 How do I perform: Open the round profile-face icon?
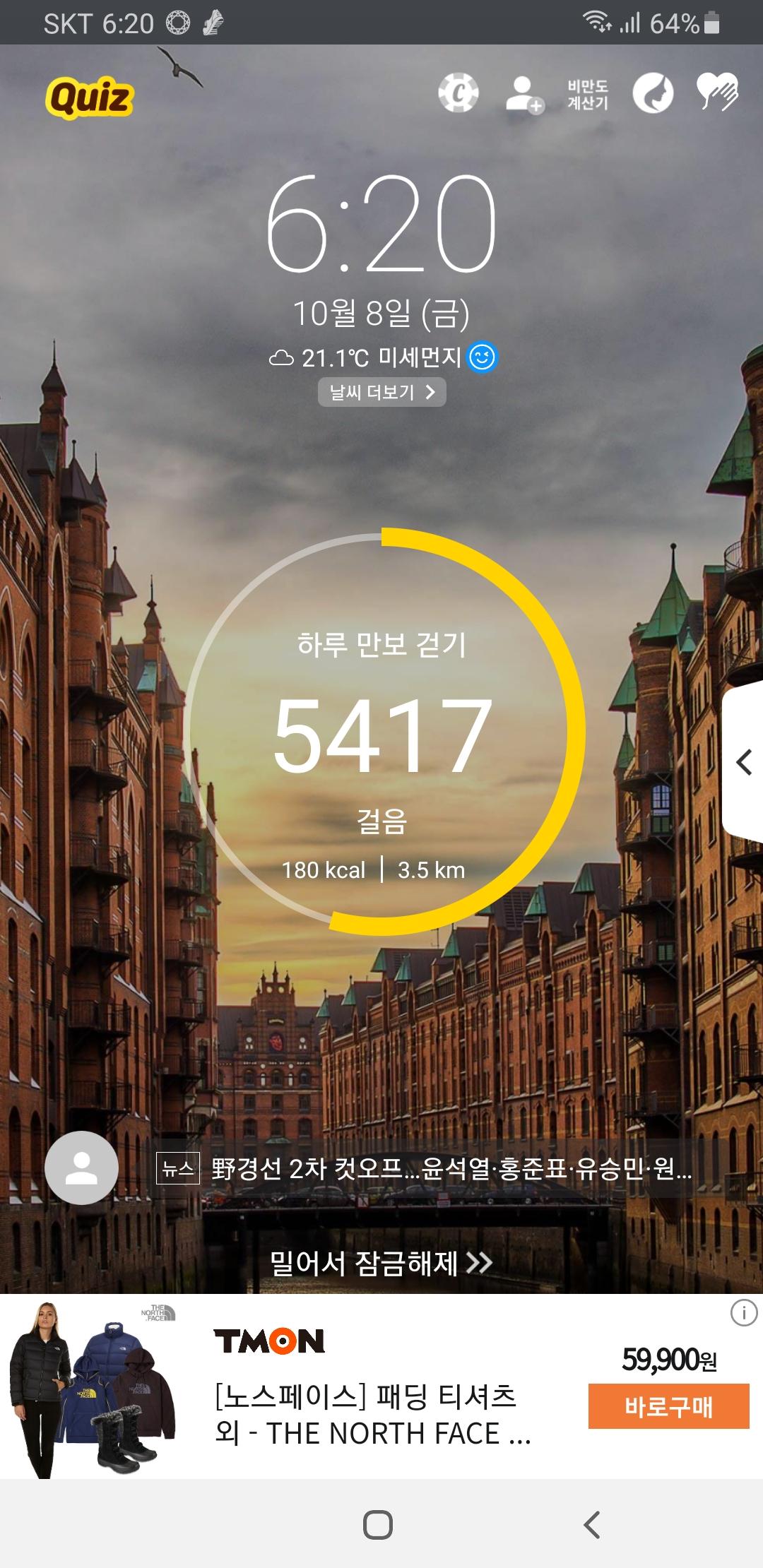[x=653, y=93]
